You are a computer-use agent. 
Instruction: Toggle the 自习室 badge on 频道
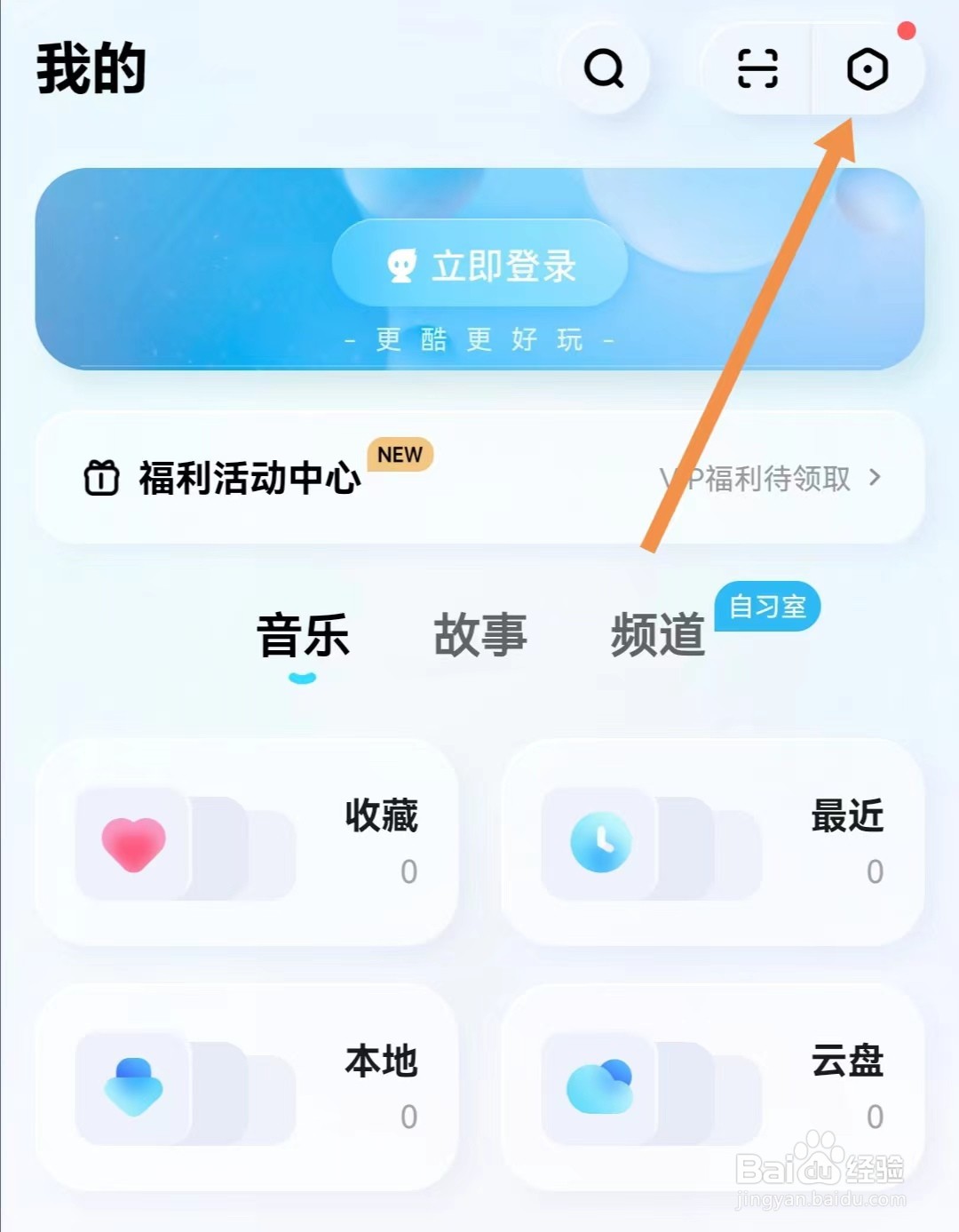pyautogui.click(x=769, y=607)
